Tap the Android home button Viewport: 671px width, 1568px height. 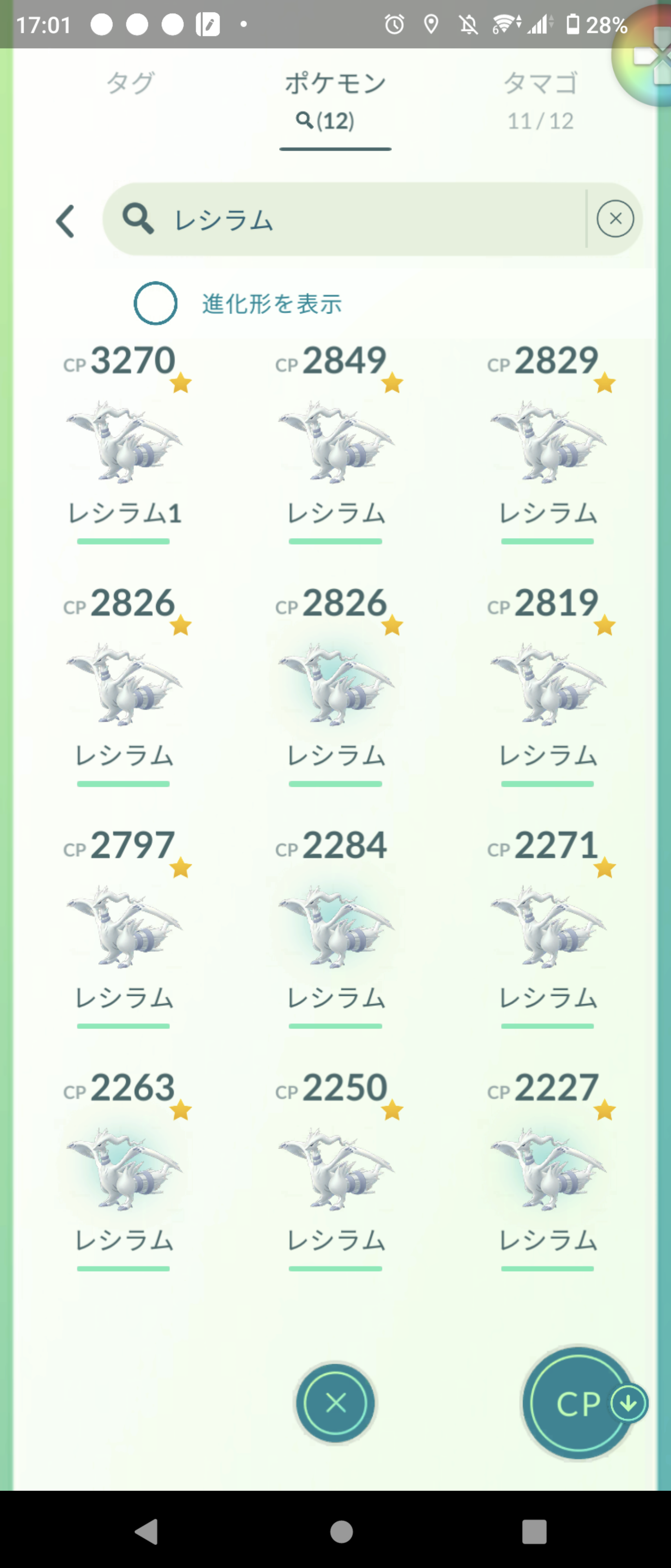coord(341,1532)
